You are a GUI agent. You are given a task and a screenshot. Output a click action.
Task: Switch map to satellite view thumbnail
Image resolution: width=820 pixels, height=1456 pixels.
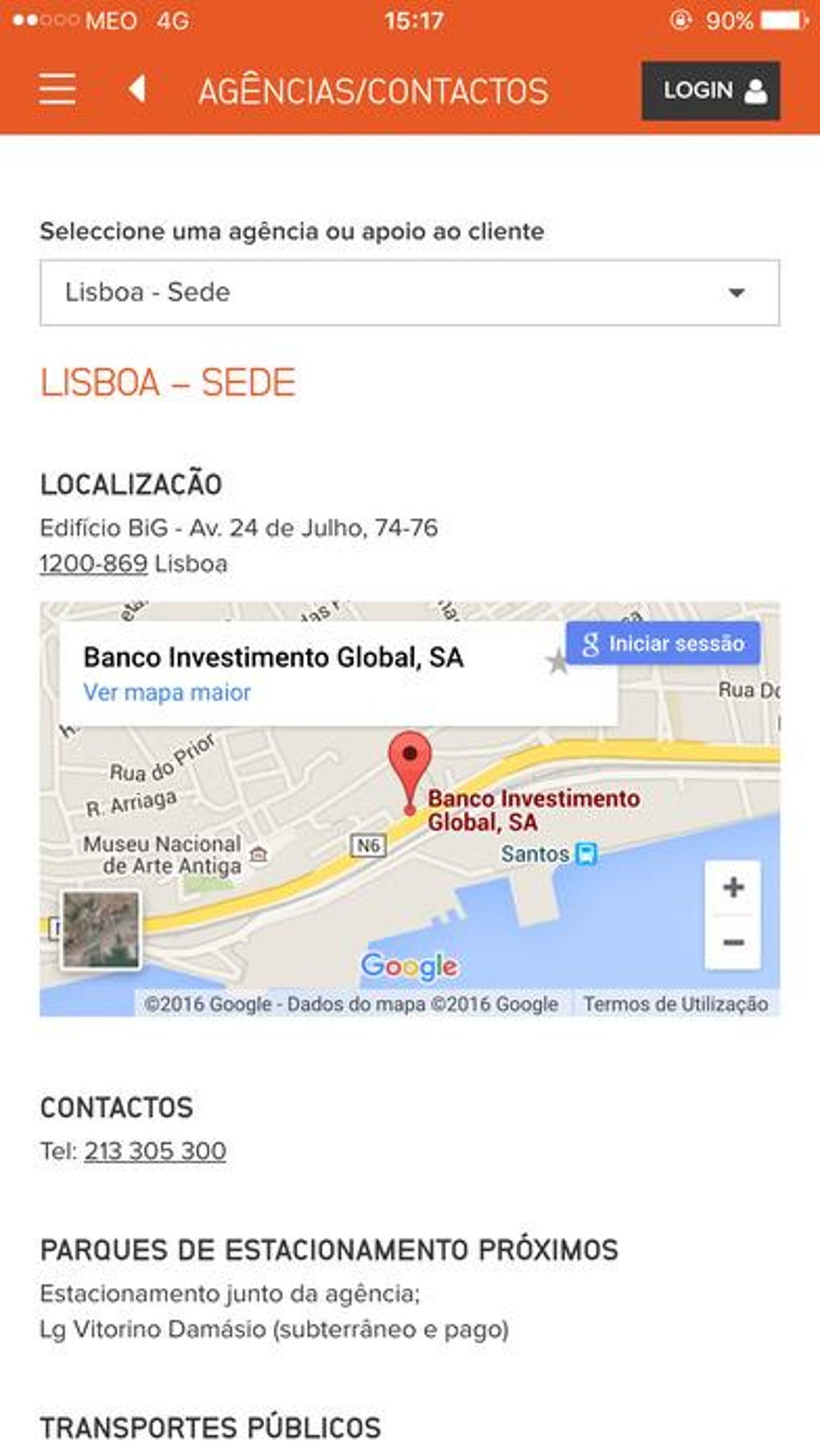coord(101,929)
